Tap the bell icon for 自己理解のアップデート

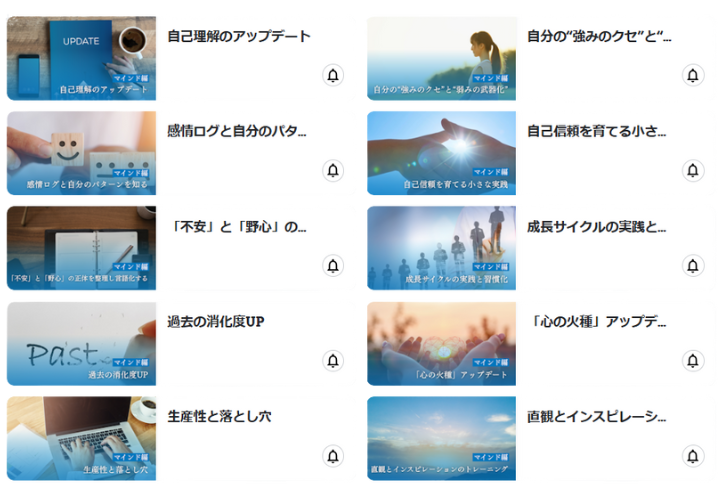coord(333,75)
